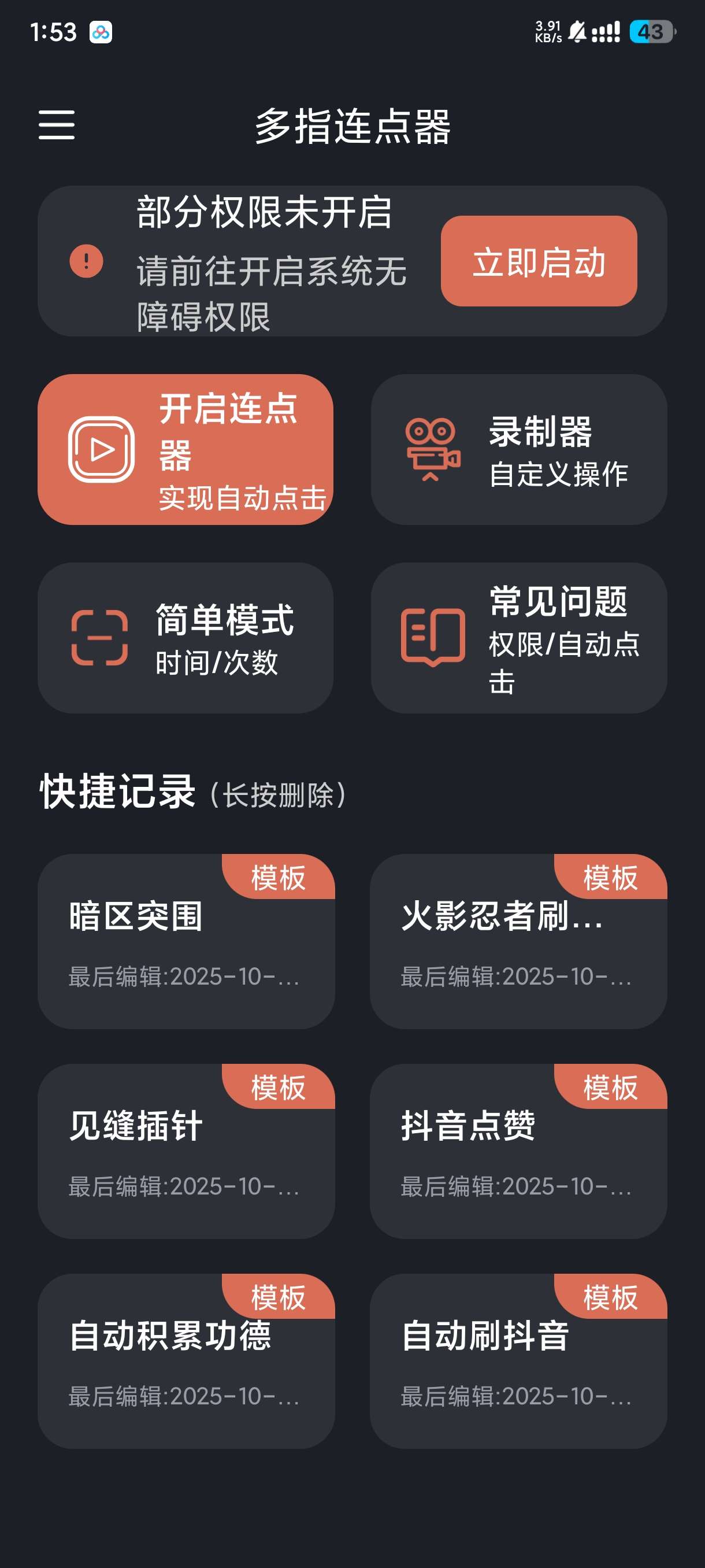705x1568 pixels.
Task: Open the 抖音点赞 template
Action: tap(518, 1151)
